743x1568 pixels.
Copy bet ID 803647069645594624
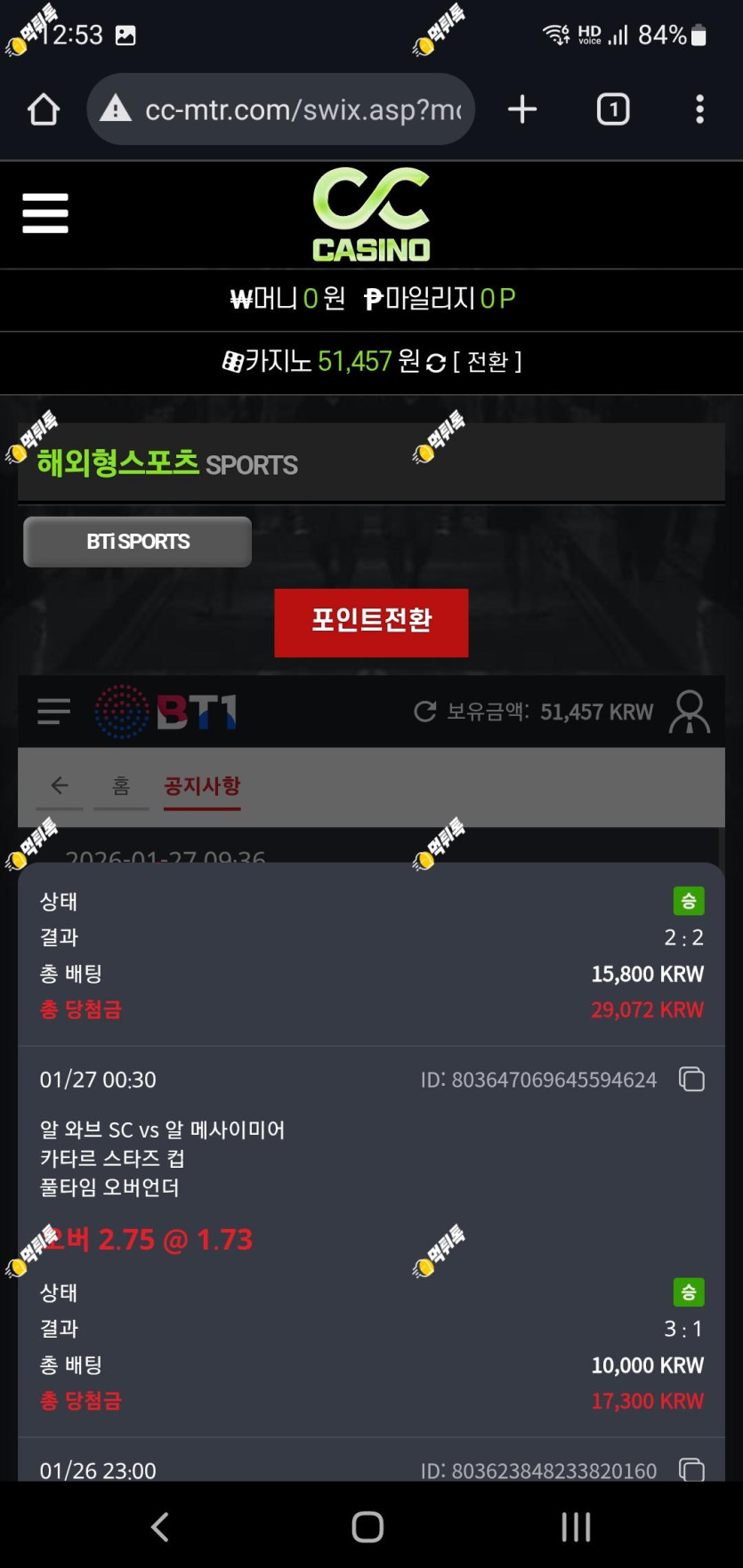(691, 1079)
